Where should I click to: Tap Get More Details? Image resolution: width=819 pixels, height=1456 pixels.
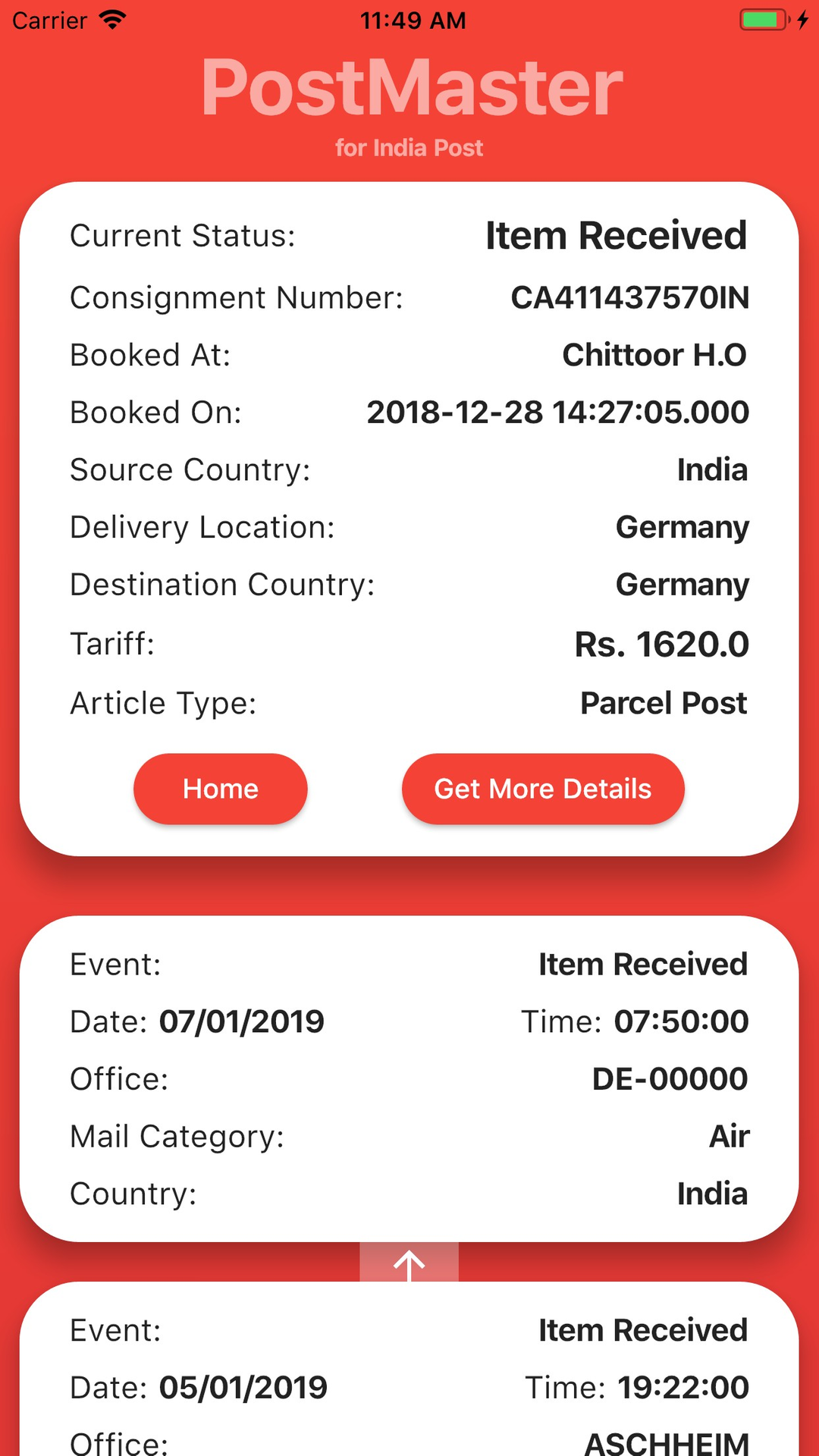(x=543, y=789)
